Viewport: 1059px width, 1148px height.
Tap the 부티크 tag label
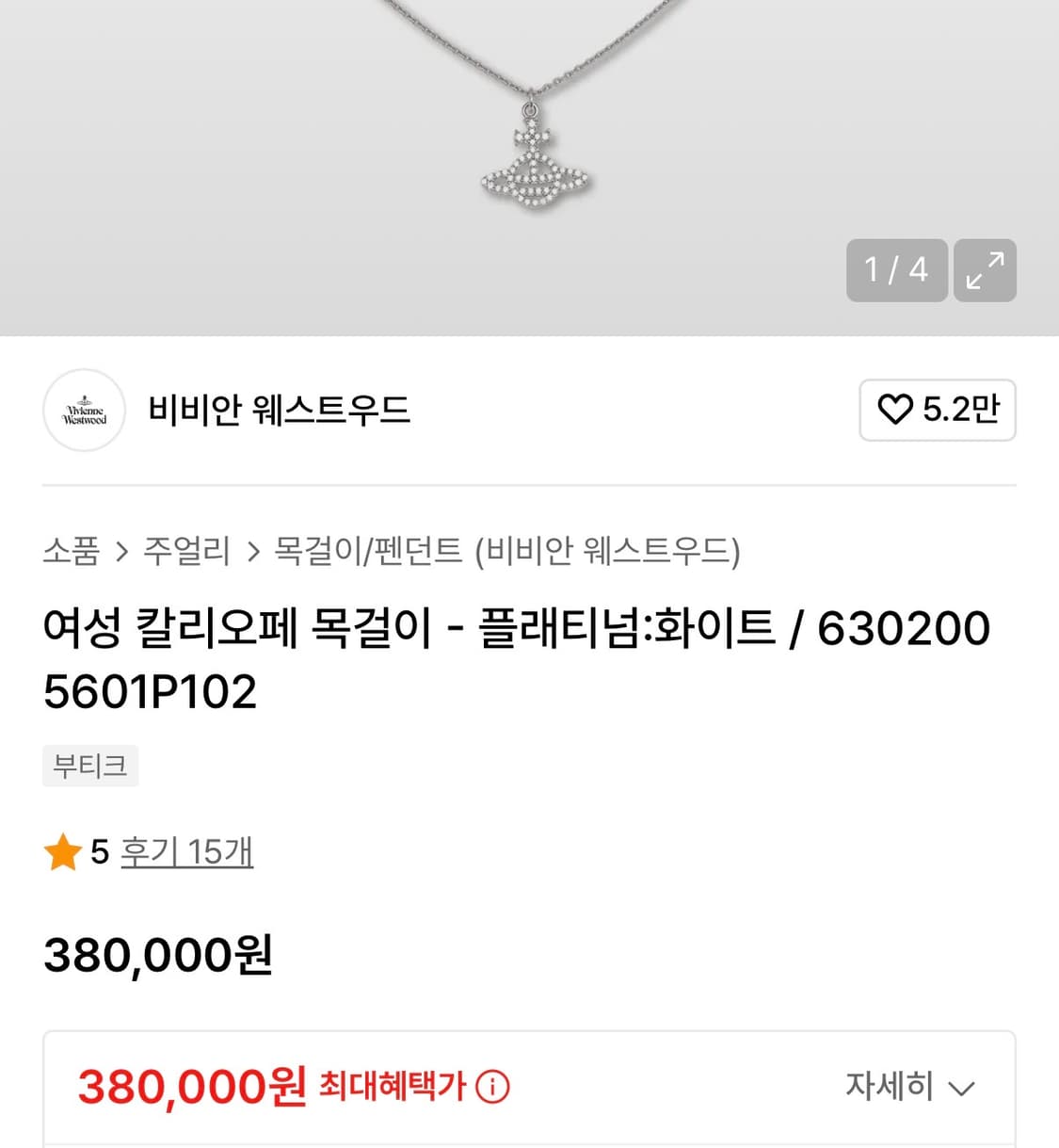tap(89, 766)
